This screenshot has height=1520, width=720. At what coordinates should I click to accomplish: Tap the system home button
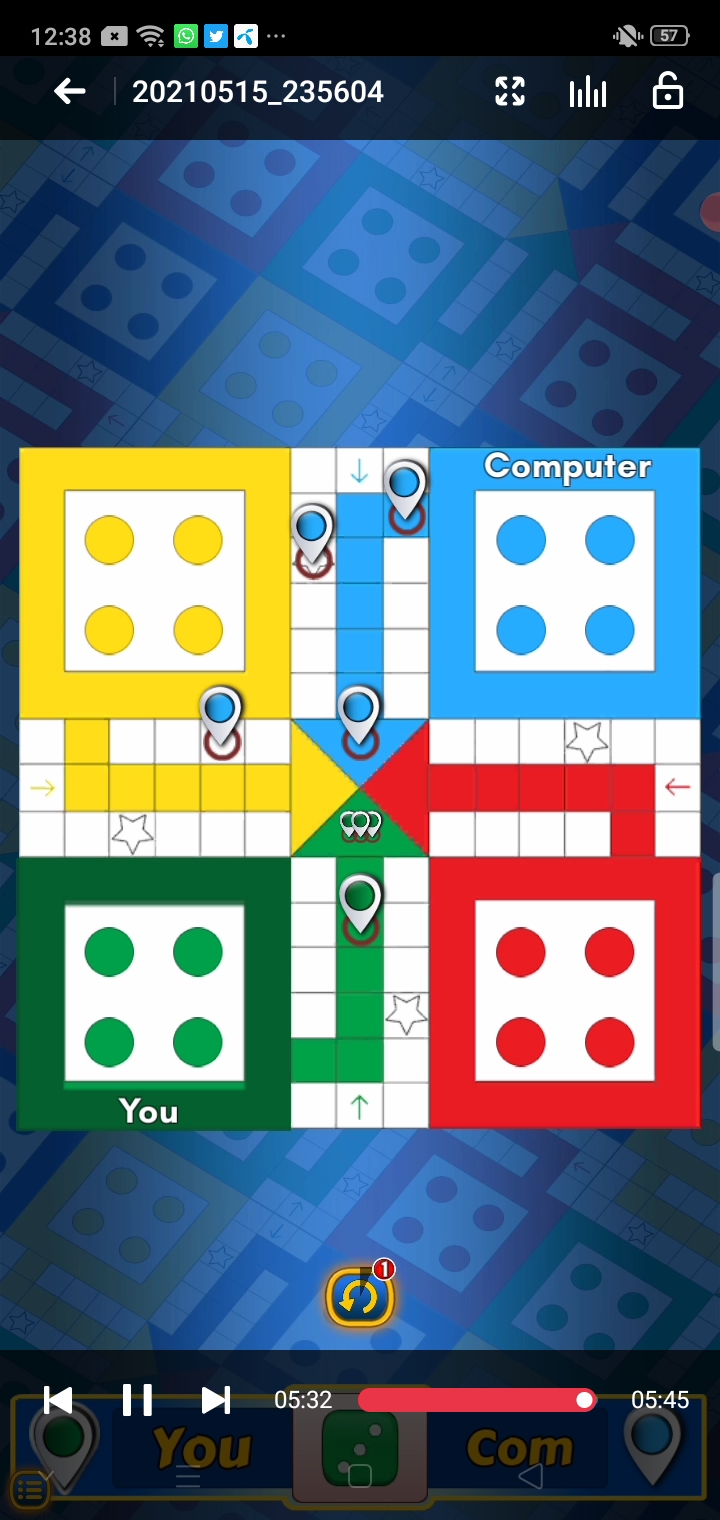tap(360, 1476)
